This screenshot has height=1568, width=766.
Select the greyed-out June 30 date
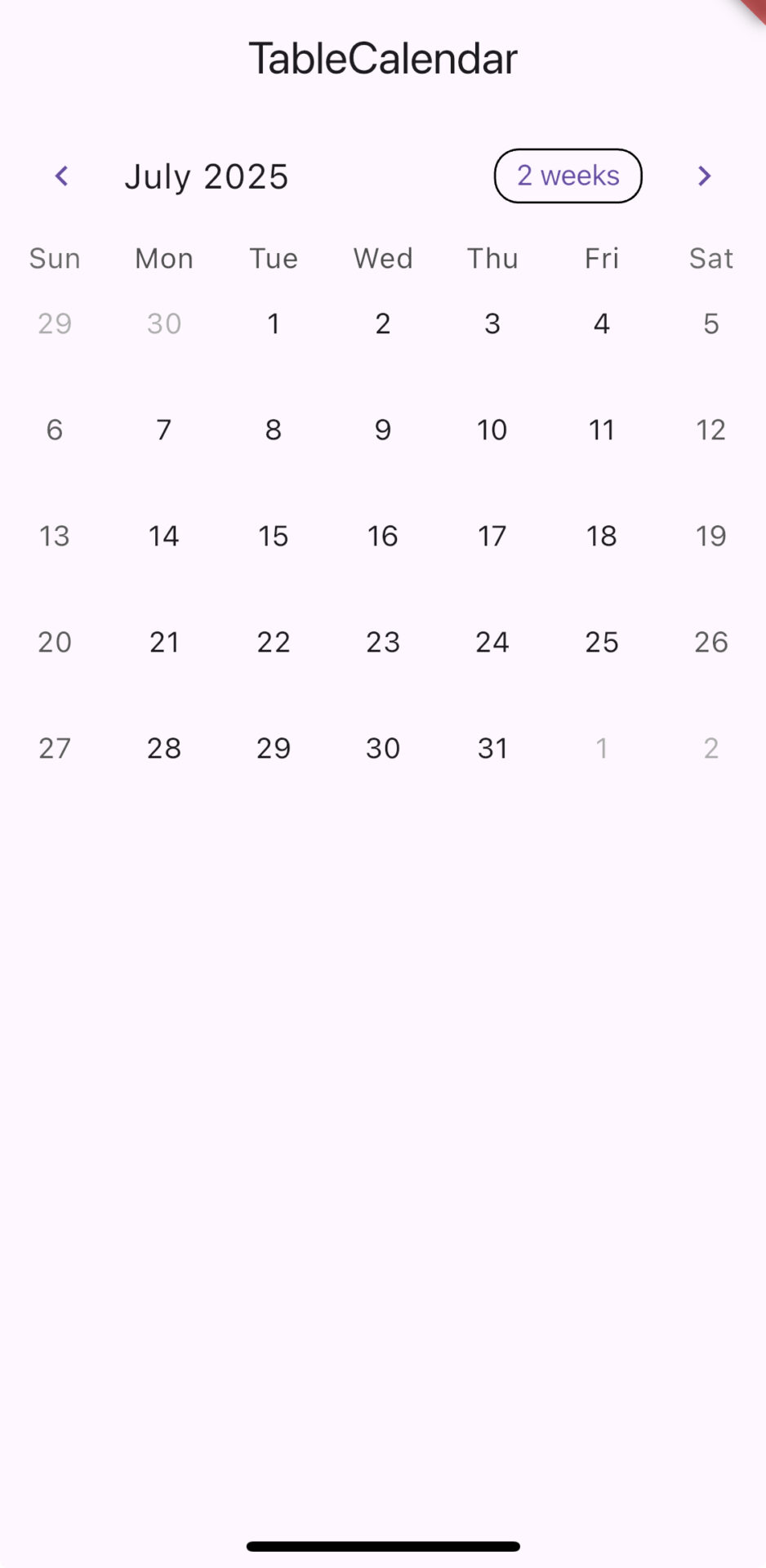(164, 324)
